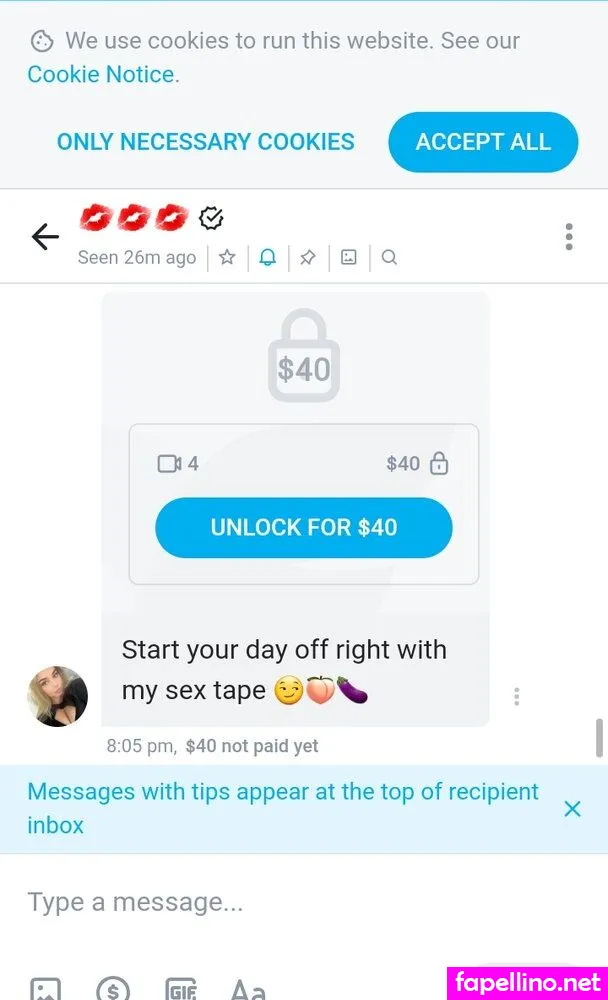Open the chat overflow menu
The image size is (608, 1000).
(568, 237)
